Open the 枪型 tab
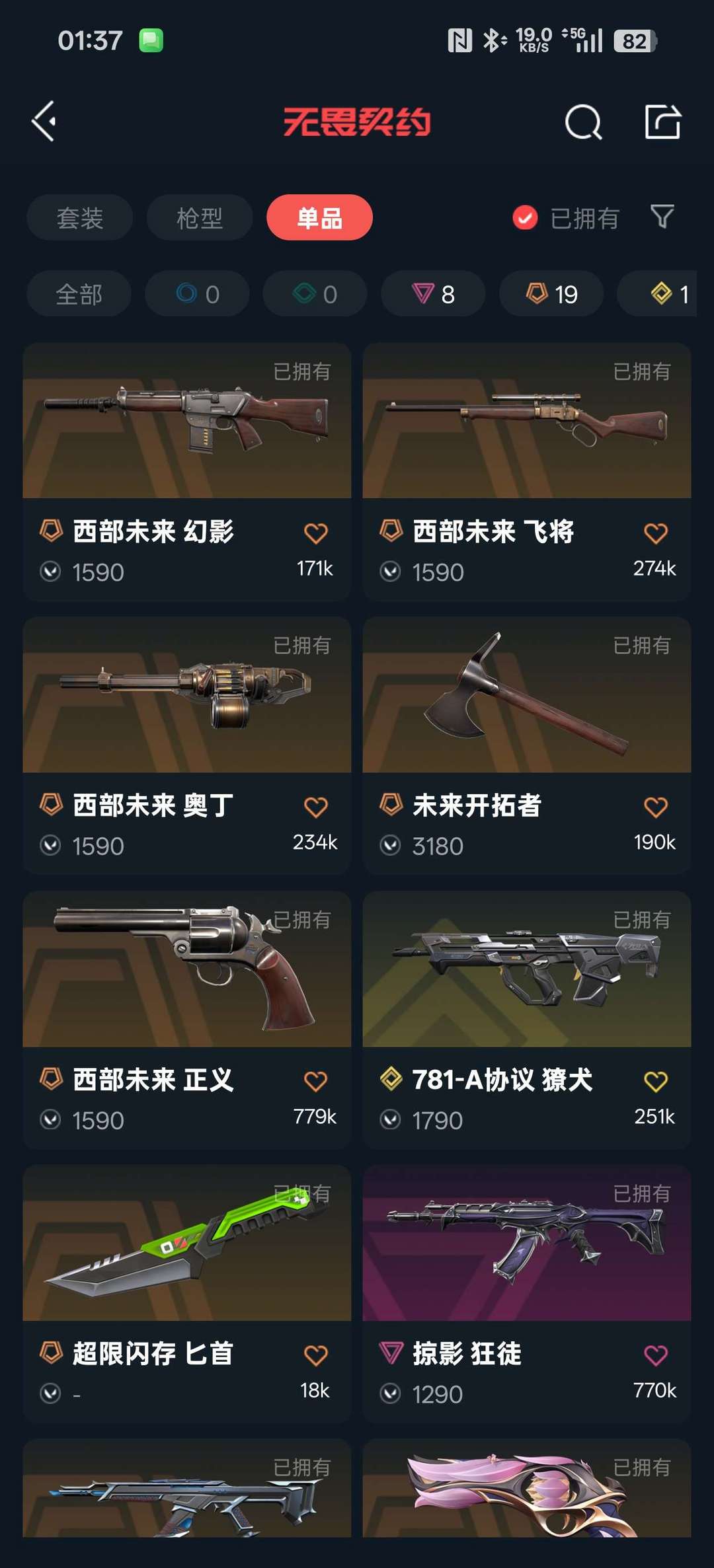 tap(199, 218)
